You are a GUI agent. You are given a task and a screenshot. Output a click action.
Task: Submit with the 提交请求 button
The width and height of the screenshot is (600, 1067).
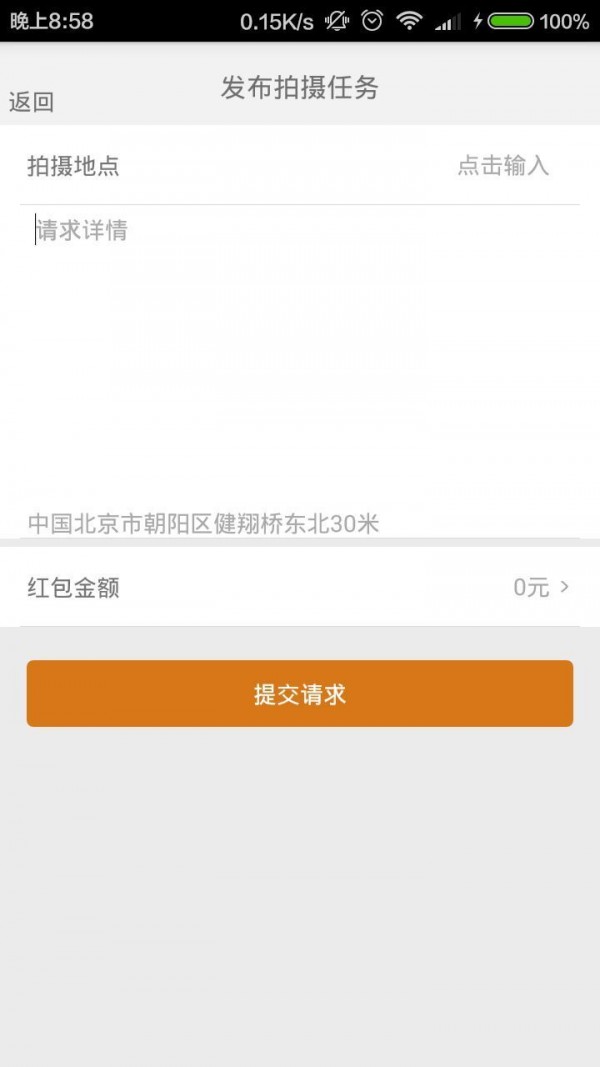(x=300, y=694)
